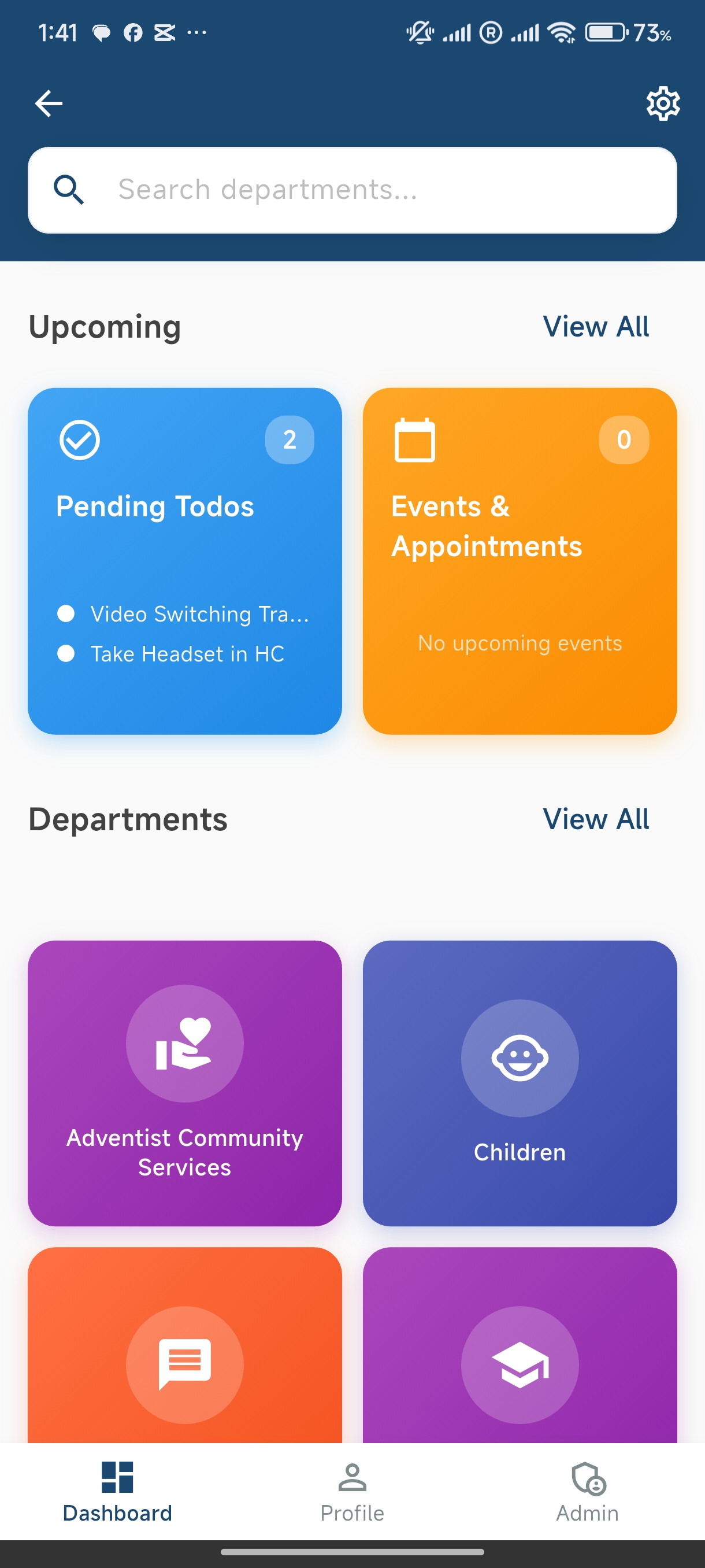Open View All beside Departments
705x1568 pixels.
click(596, 819)
